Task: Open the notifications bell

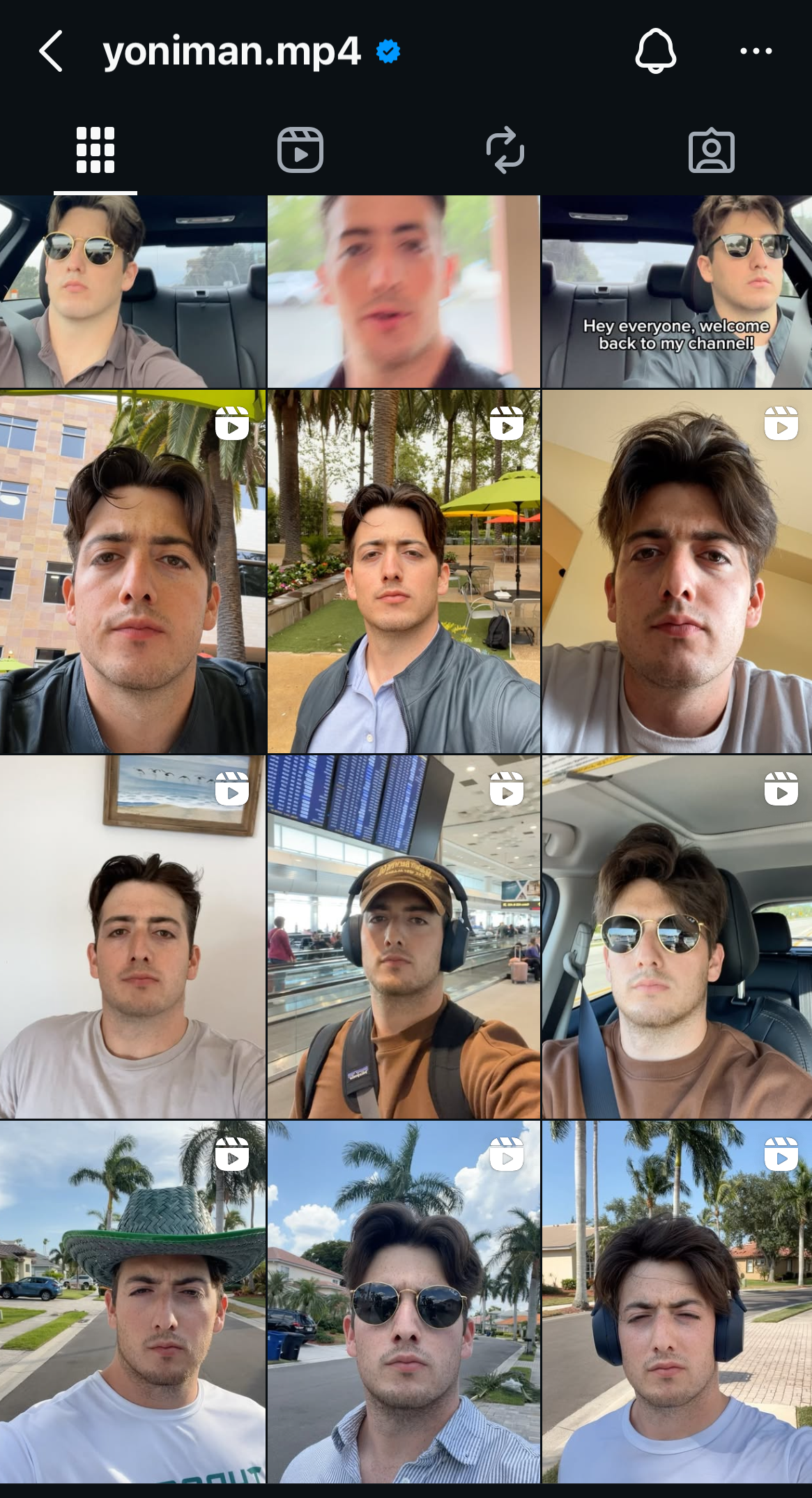Action: [x=655, y=51]
